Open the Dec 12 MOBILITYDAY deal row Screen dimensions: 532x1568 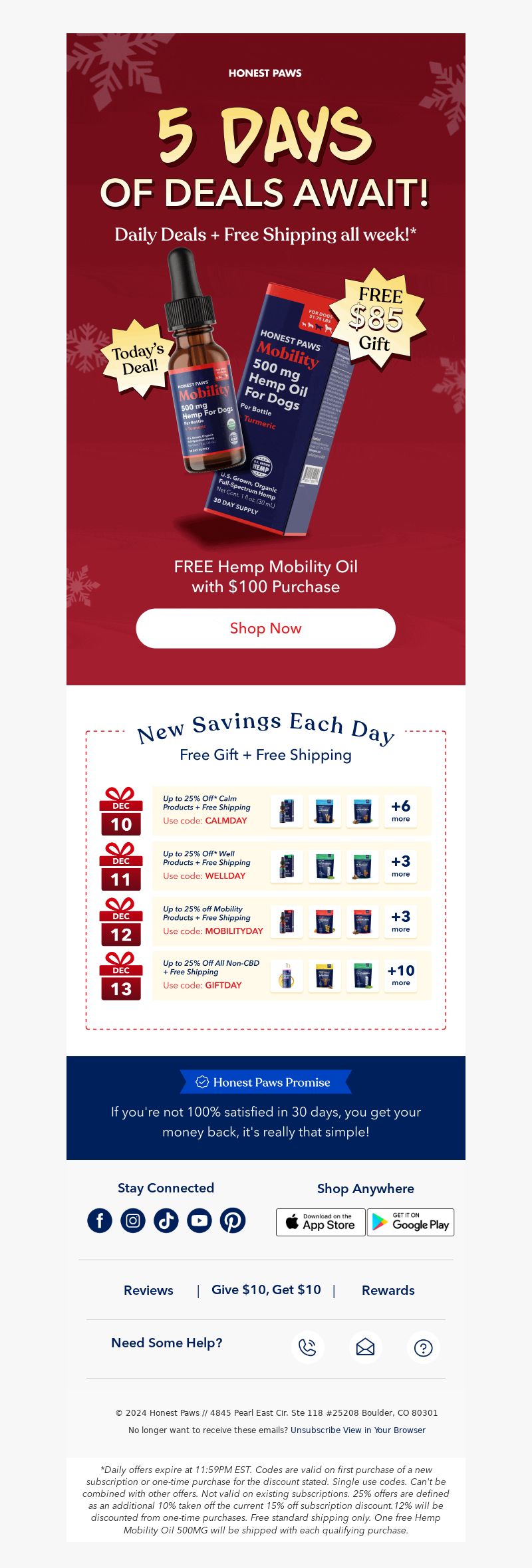tap(291, 921)
